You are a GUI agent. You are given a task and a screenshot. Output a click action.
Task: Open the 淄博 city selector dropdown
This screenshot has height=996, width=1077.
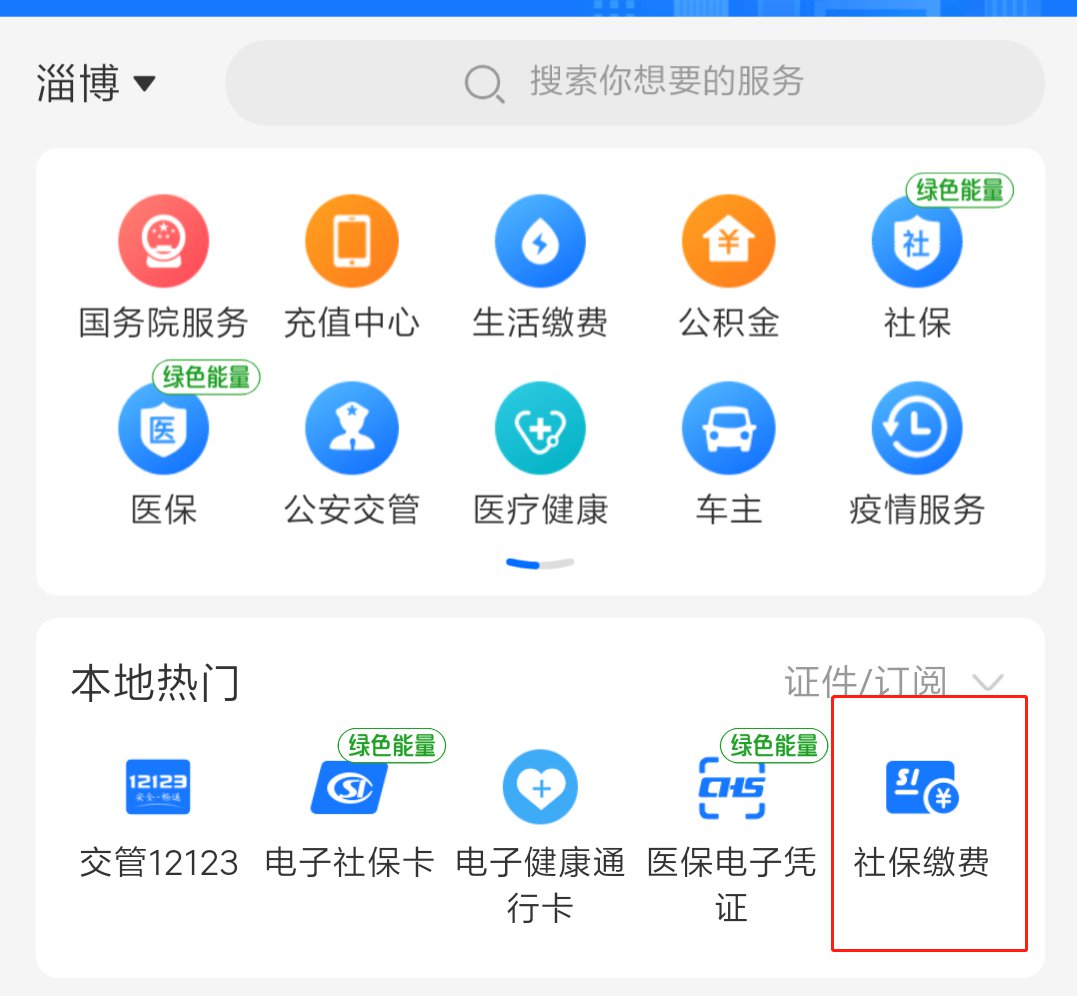96,83
